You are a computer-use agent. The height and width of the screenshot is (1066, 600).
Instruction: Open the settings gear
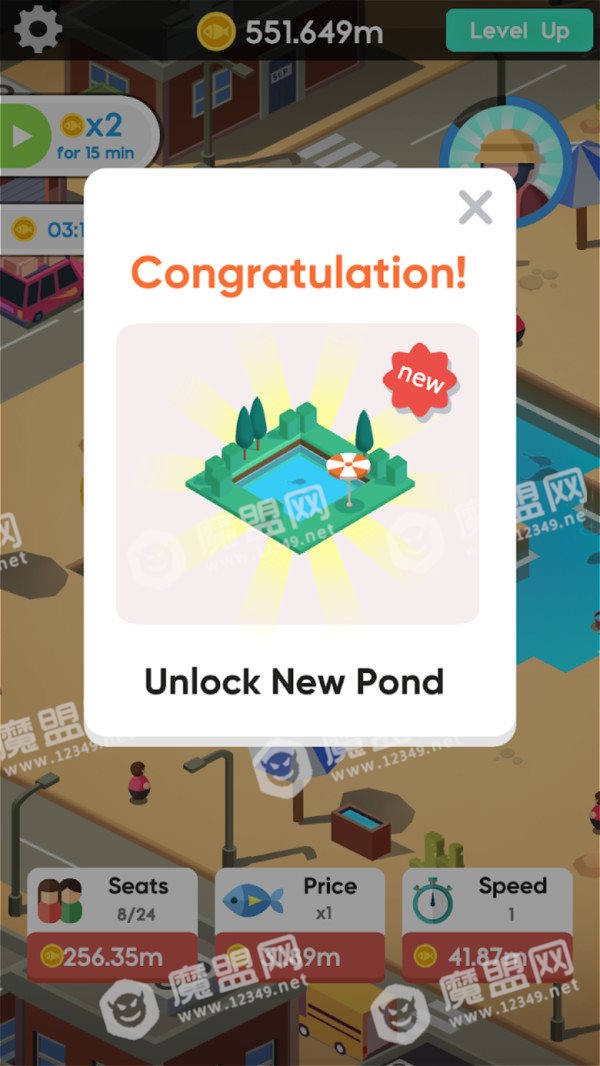pyautogui.click(x=38, y=29)
